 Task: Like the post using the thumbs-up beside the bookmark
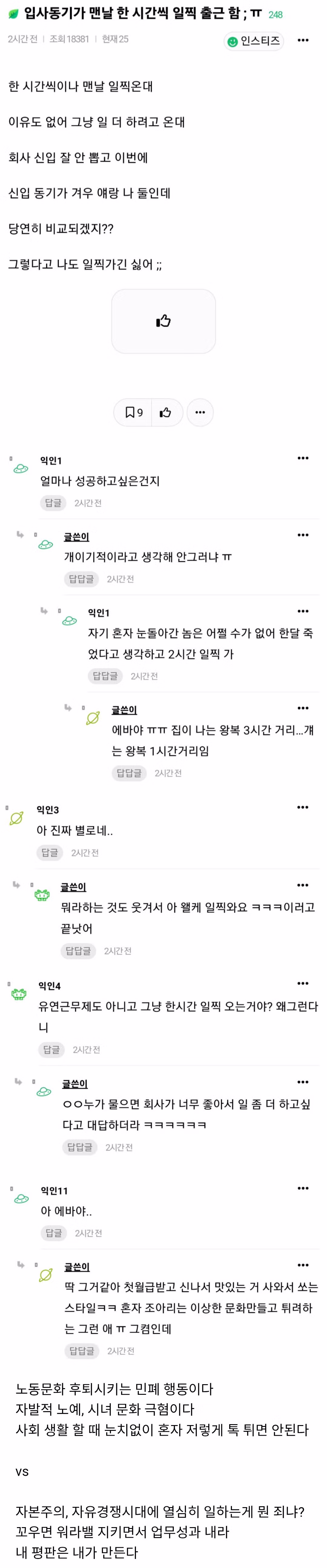[x=166, y=413]
